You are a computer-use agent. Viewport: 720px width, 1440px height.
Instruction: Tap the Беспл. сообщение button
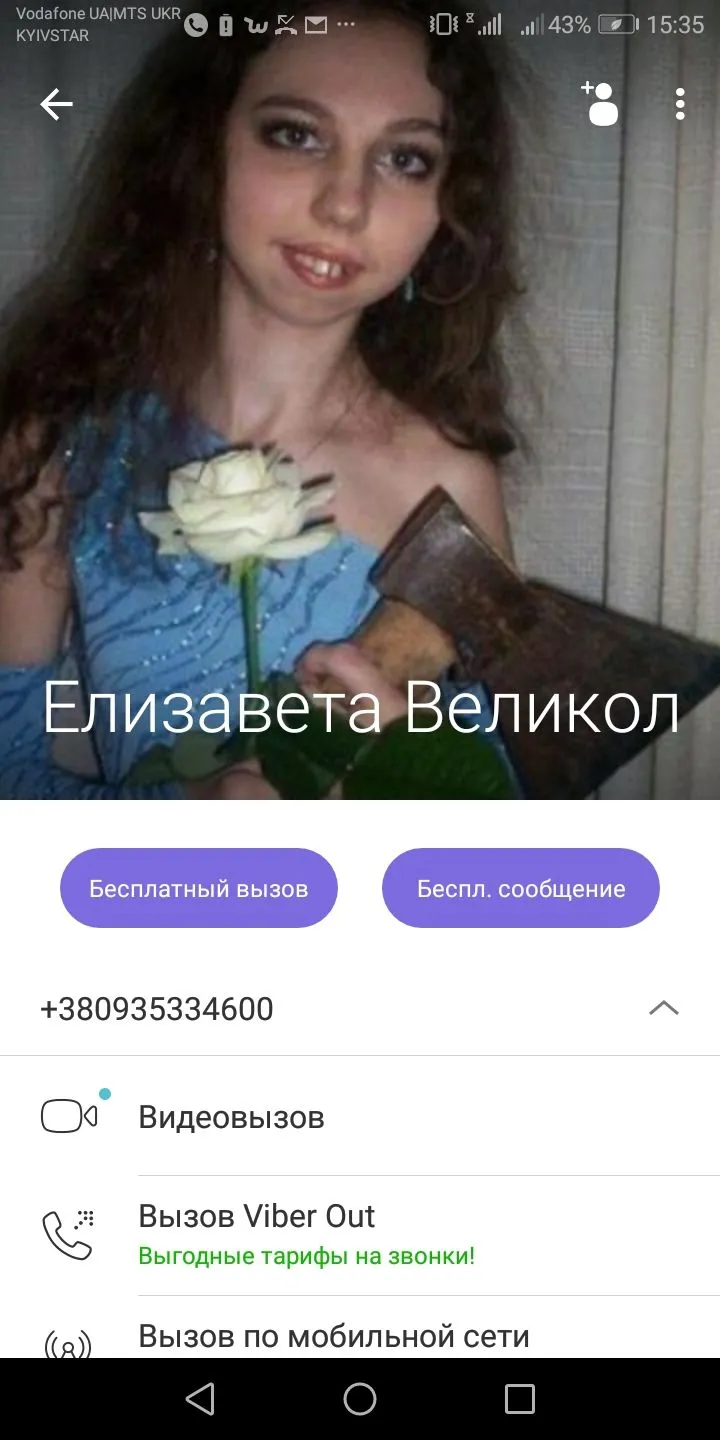[521, 888]
